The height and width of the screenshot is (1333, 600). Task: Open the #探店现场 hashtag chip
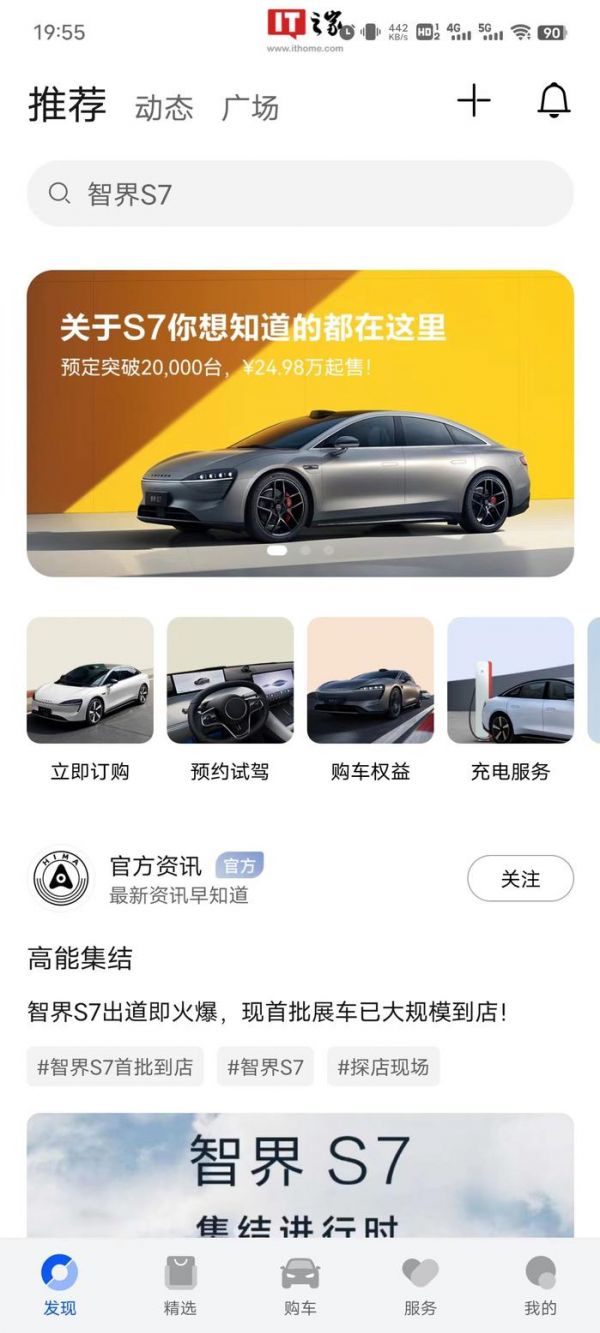click(x=383, y=1067)
